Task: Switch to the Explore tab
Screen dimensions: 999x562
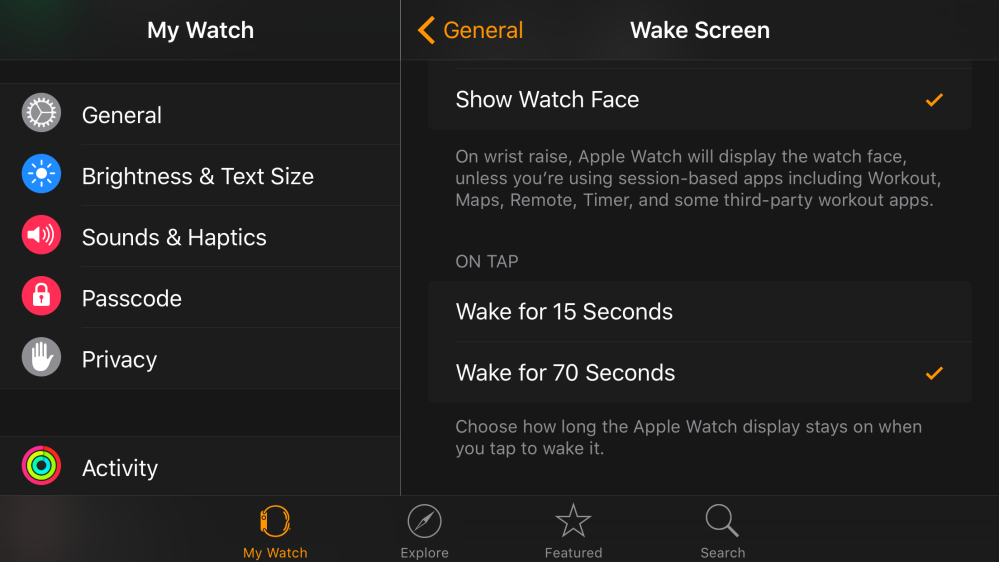Action: pos(424,531)
